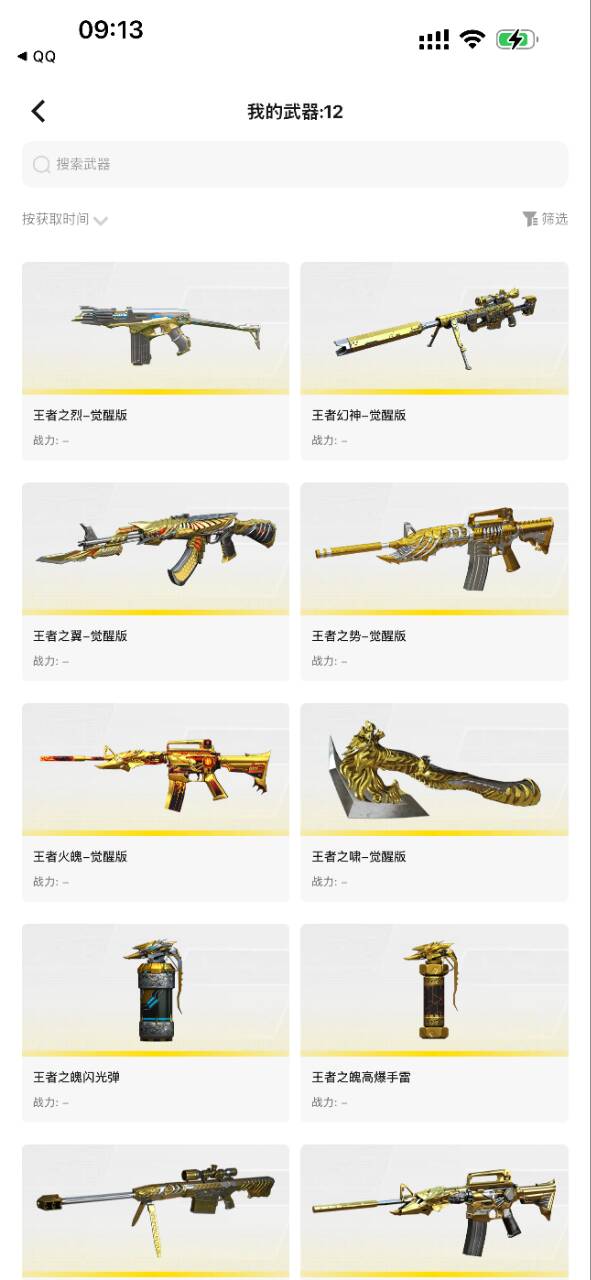Open the 王者幻神-觉醒版 weapon card

point(434,361)
